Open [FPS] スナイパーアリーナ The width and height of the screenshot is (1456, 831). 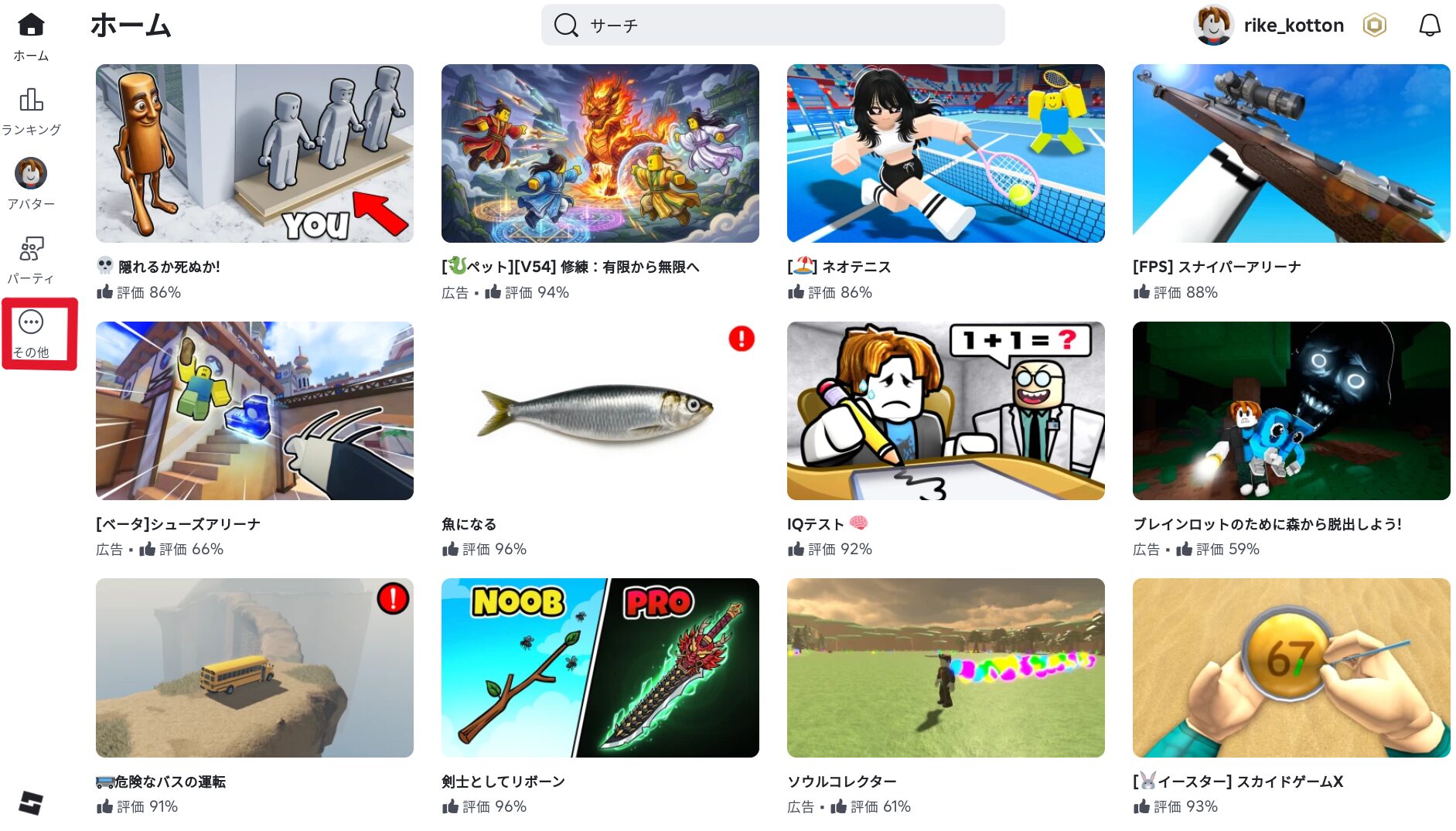[1291, 154]
